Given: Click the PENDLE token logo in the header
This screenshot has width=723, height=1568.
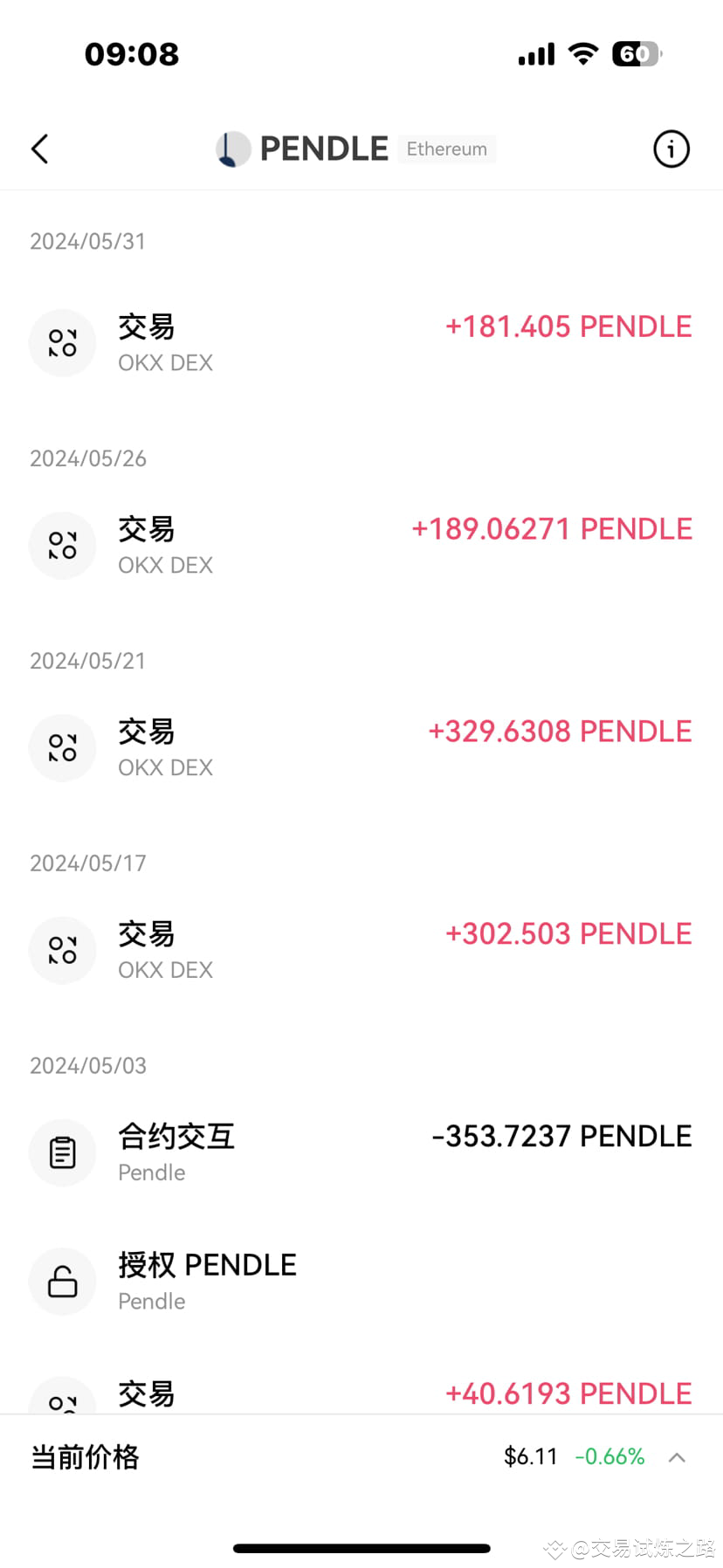Looking at the screenshot, I should coord(231,148).
